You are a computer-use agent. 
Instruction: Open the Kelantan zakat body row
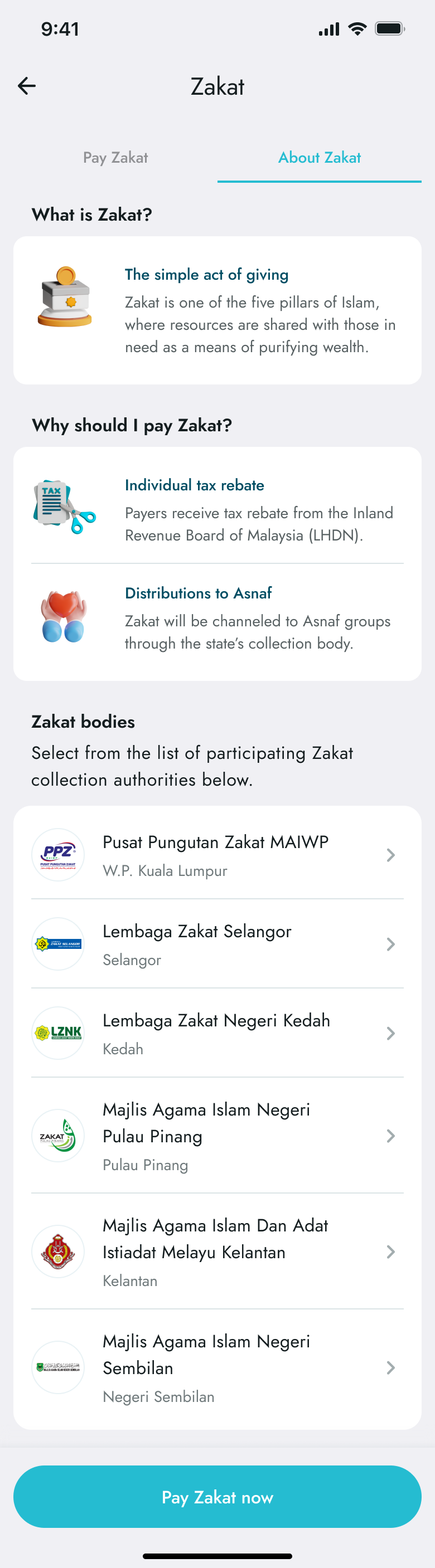(217, 1252)
